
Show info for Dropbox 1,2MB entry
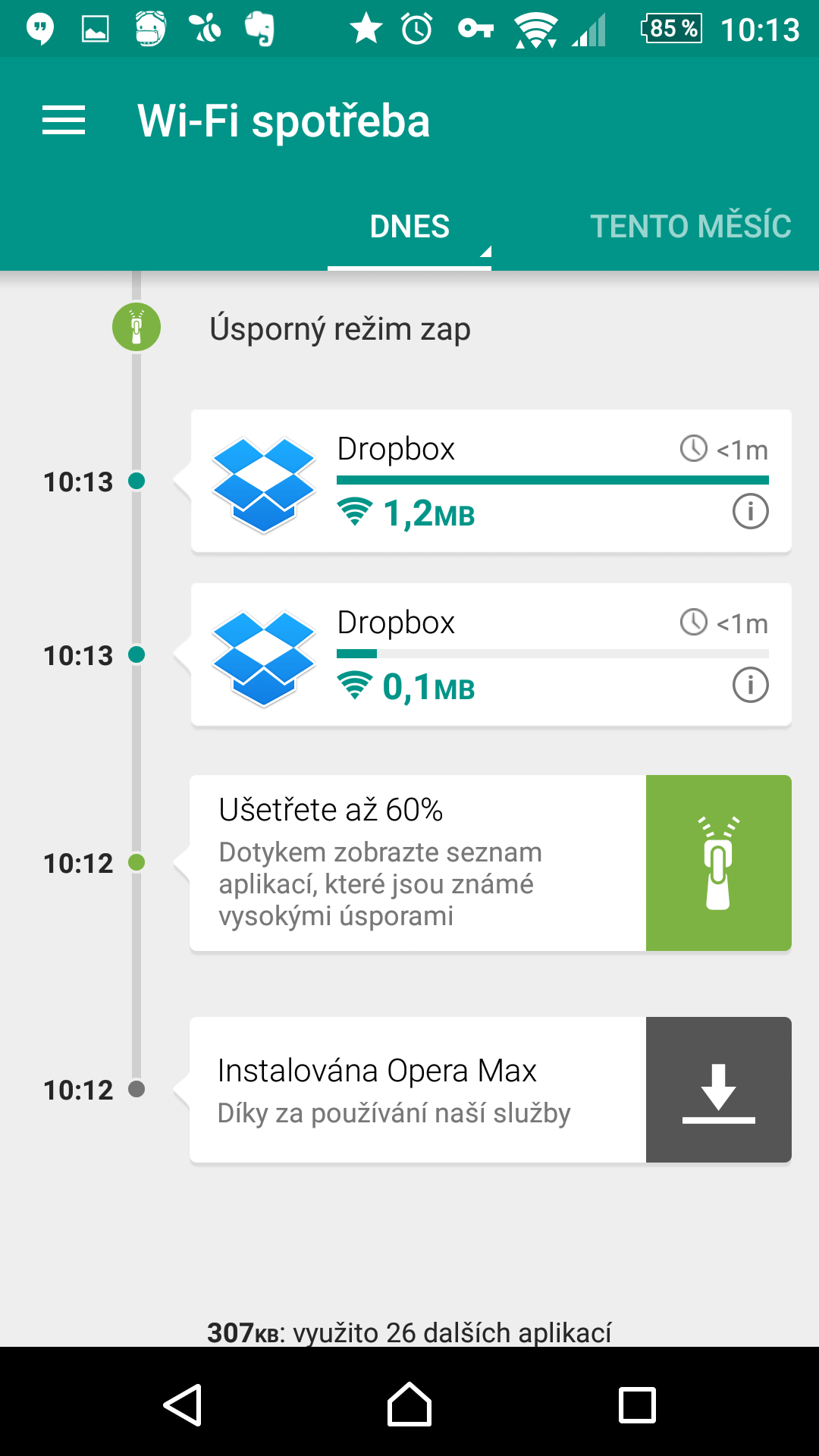750,512
